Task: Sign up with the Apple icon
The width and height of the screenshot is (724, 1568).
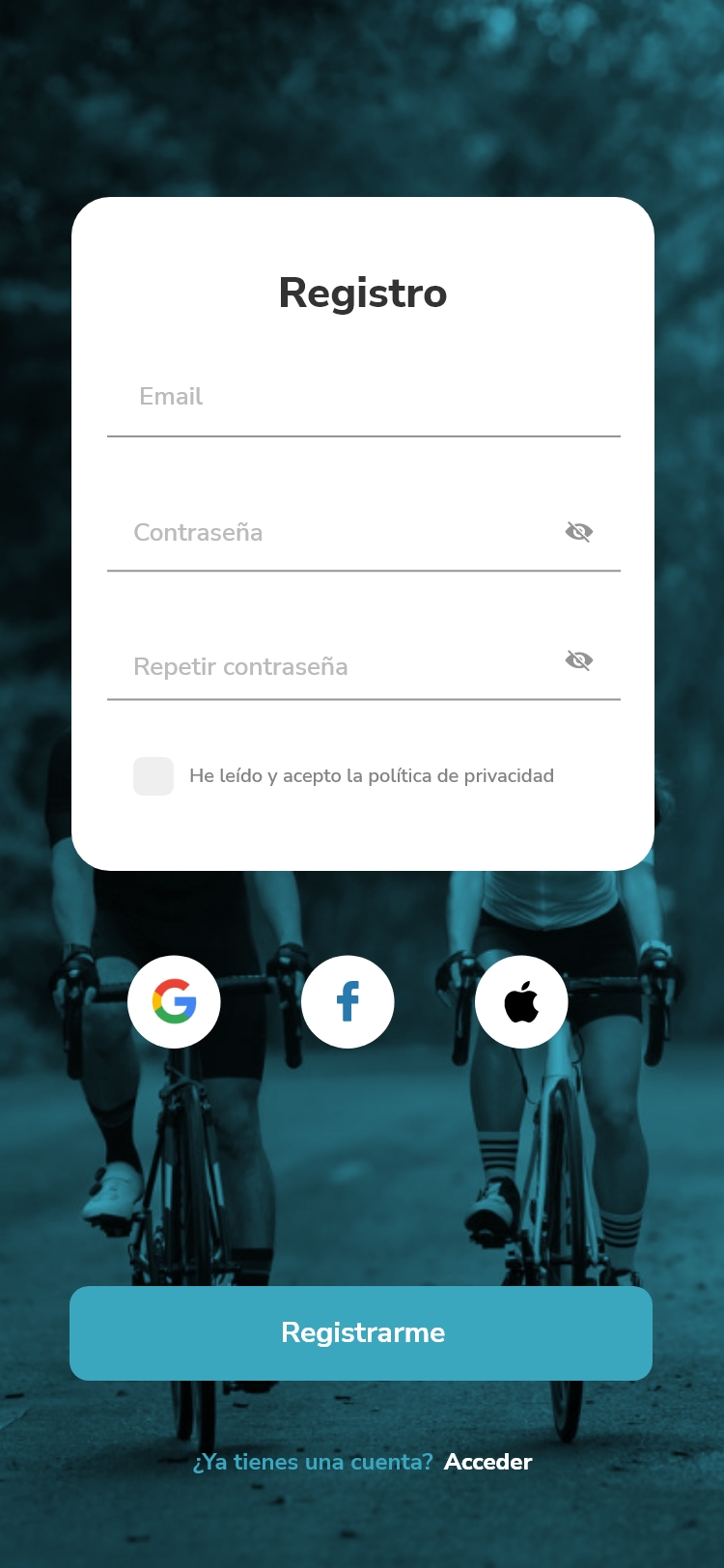Action: (521, 1001)
